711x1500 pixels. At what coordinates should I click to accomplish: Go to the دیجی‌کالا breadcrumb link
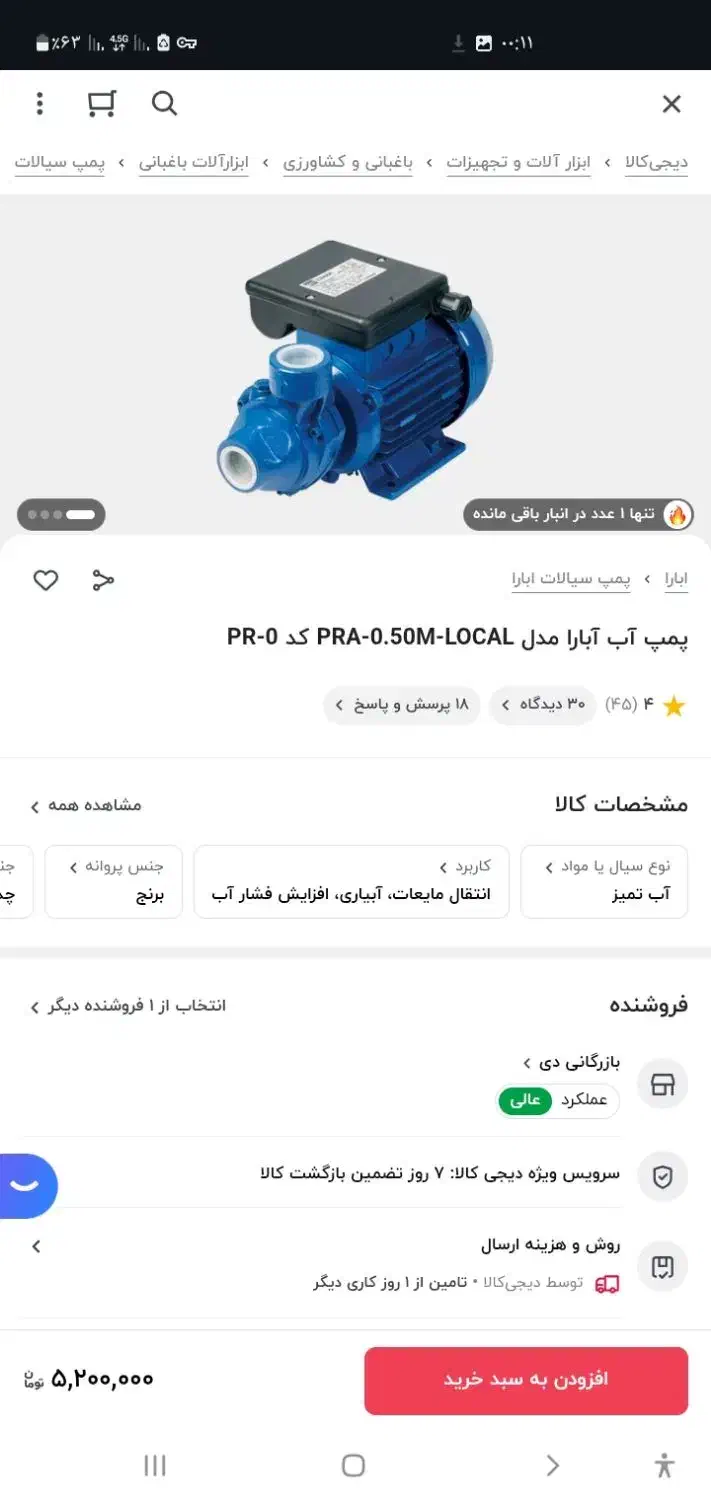pyautogui.click(x=657, y=162)
